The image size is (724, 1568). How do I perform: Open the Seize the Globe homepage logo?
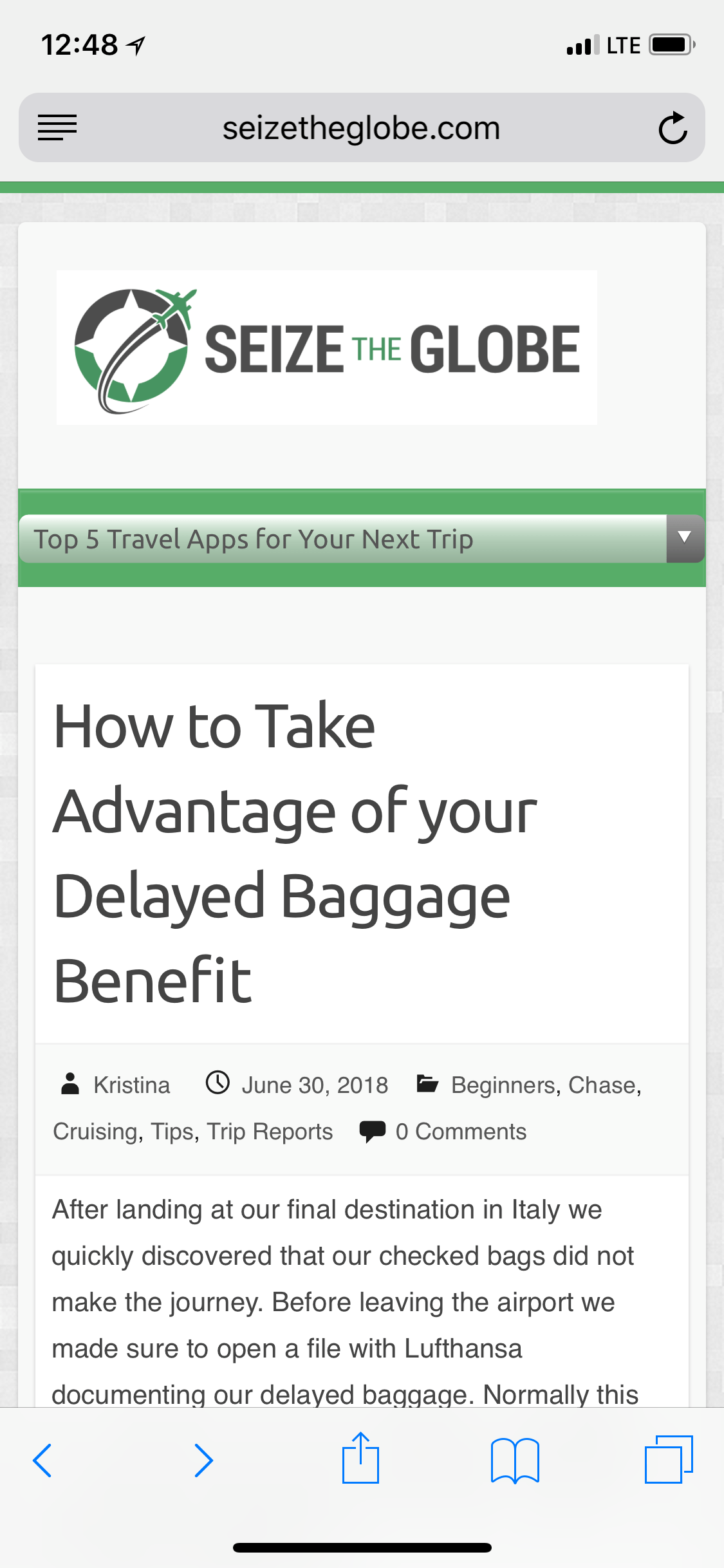(x=327, y=348)
